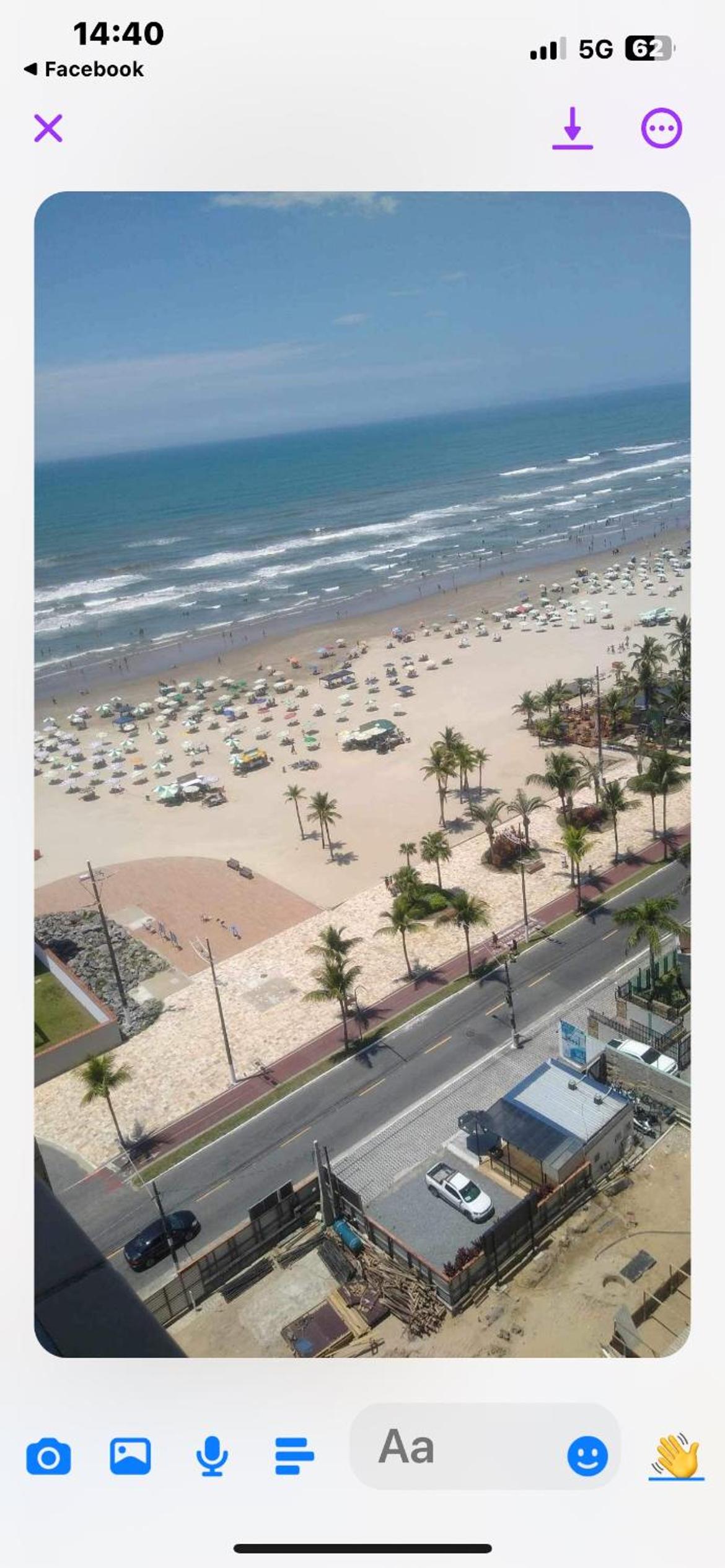
Task: Download the beach photo
Action: tap(572, 128)
